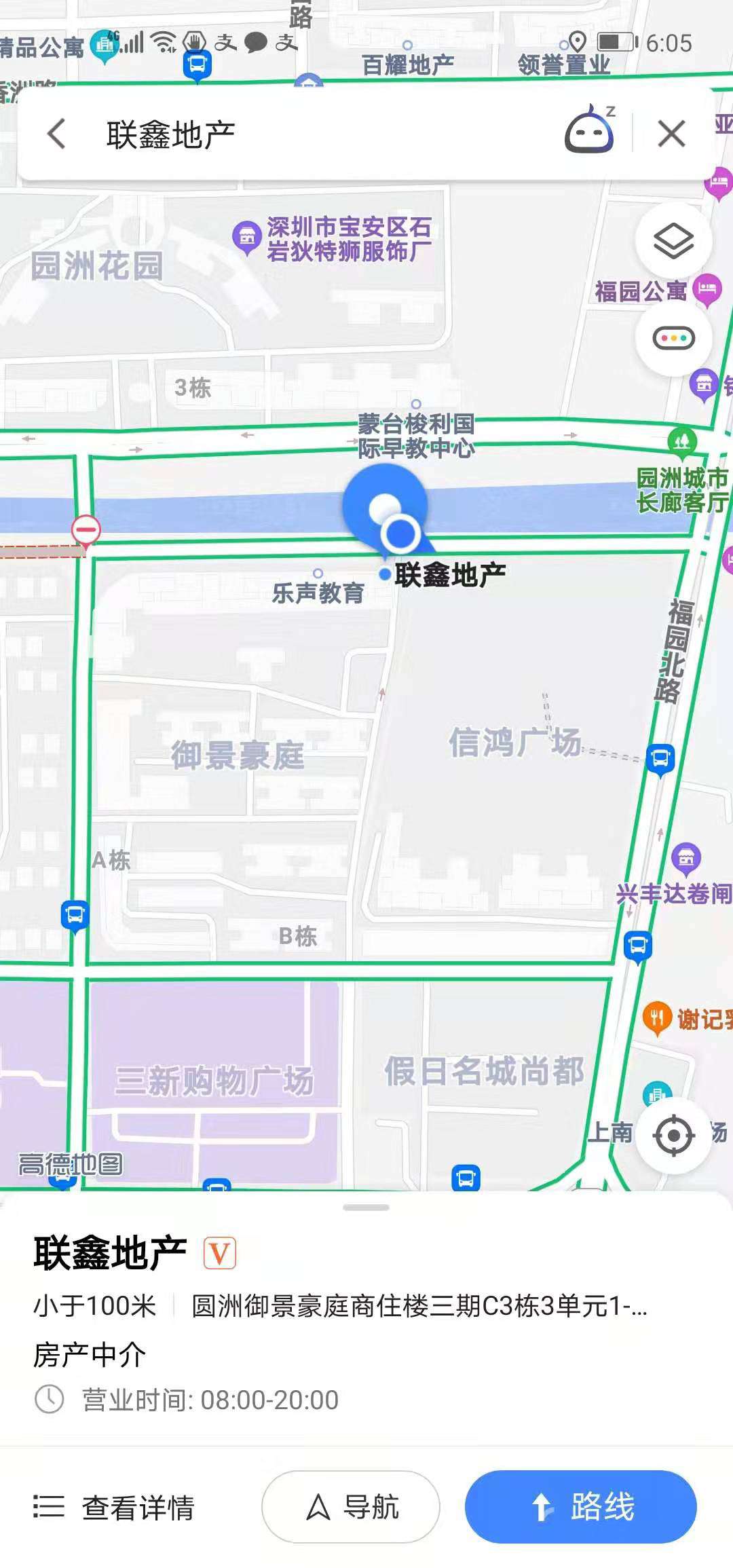Open the 联鑫地产 place card

(x=110, y=1253)
